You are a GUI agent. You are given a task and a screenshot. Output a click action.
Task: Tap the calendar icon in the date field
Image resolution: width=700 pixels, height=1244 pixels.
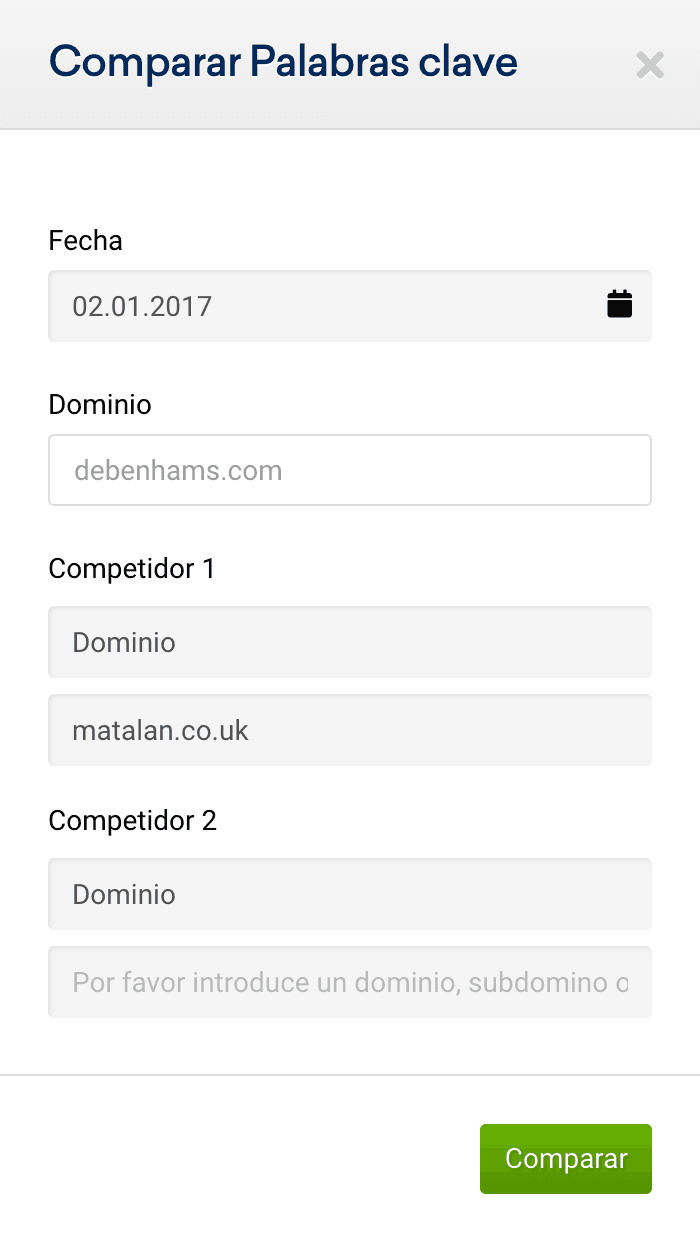coord(620,304)
